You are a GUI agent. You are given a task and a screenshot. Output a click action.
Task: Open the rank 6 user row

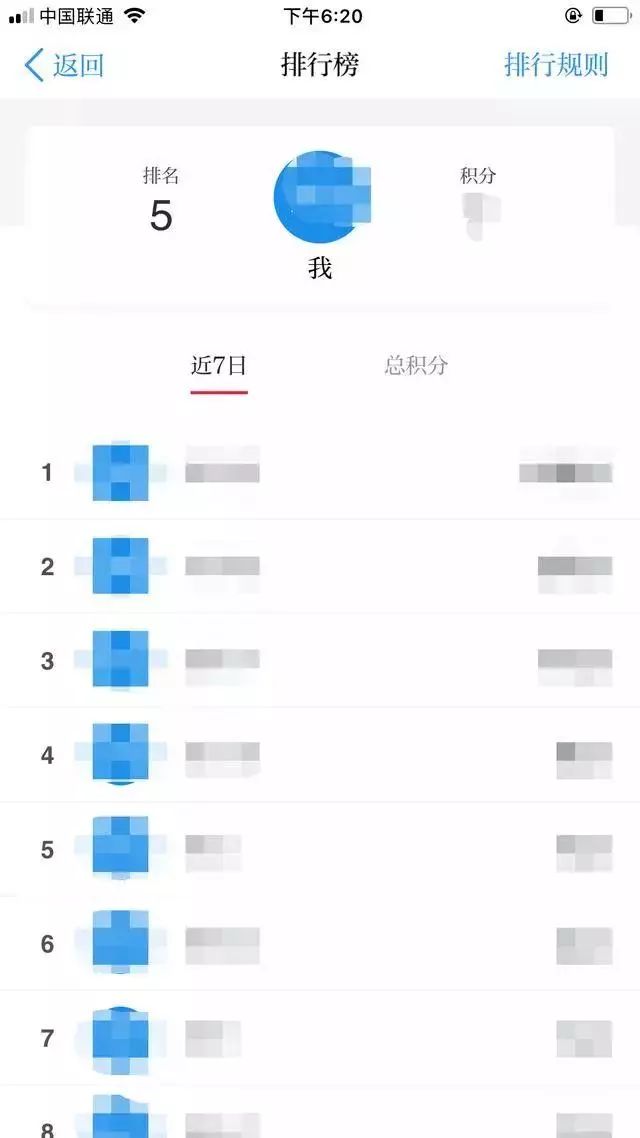[x=320, y=944]
